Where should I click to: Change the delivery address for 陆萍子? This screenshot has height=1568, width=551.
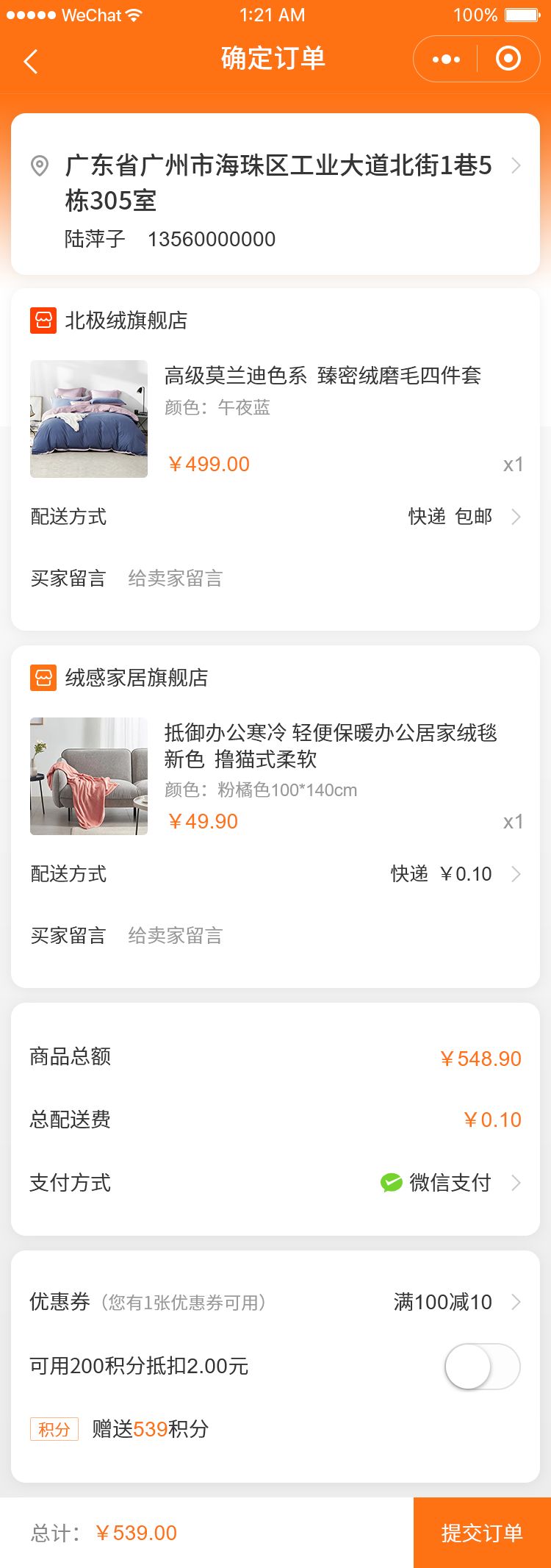275,194
